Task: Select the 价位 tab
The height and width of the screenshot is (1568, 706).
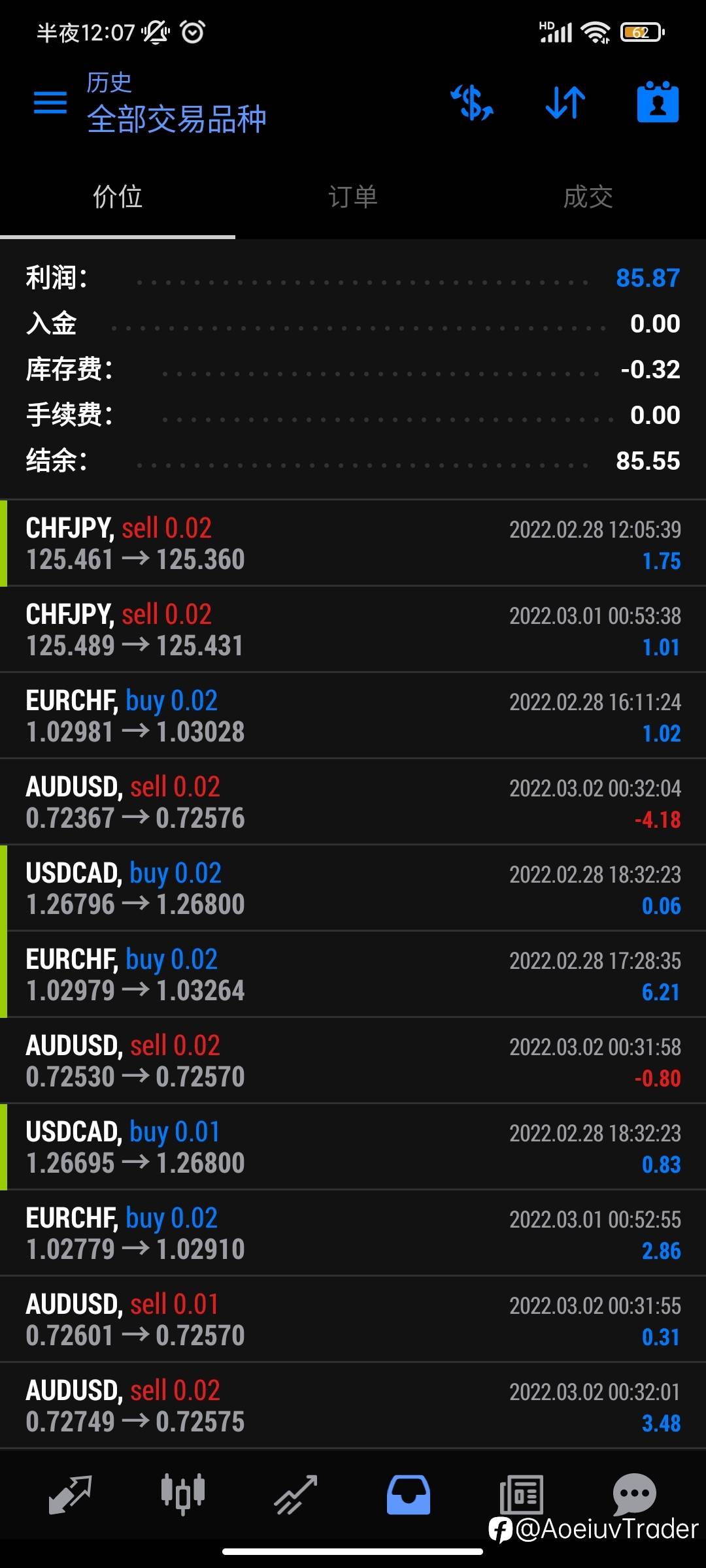Action: pyautogui.click(x=118, y=197)
